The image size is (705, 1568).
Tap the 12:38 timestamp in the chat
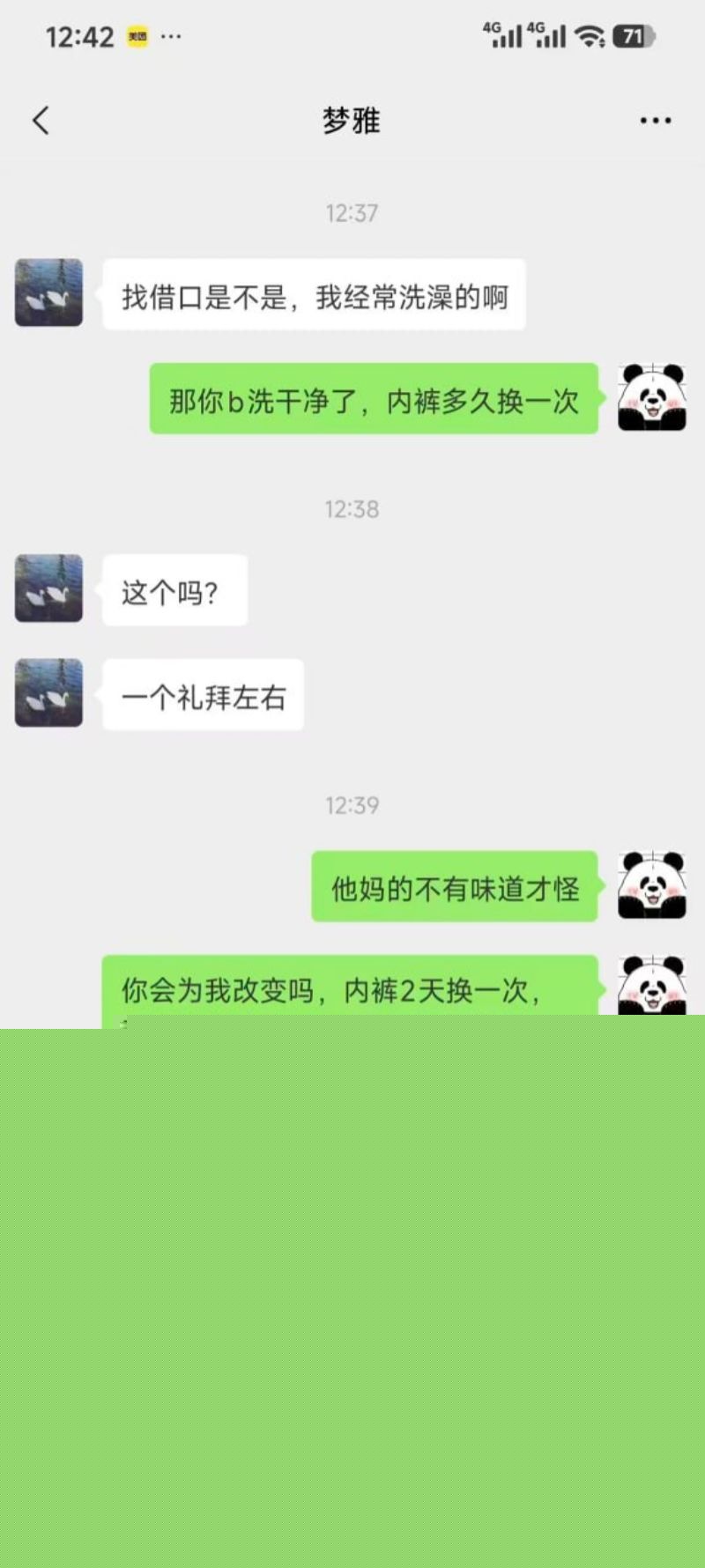pyautogui.click(x=352, y=507)
